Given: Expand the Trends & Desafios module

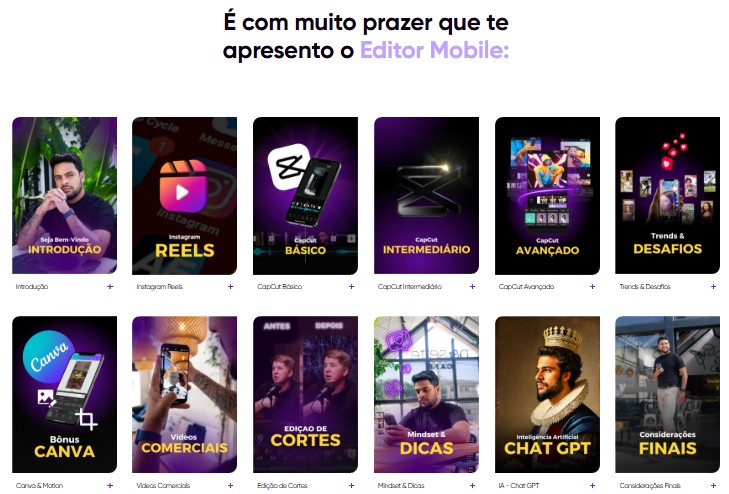Looking at the screenshot, I should pos(713,287).
